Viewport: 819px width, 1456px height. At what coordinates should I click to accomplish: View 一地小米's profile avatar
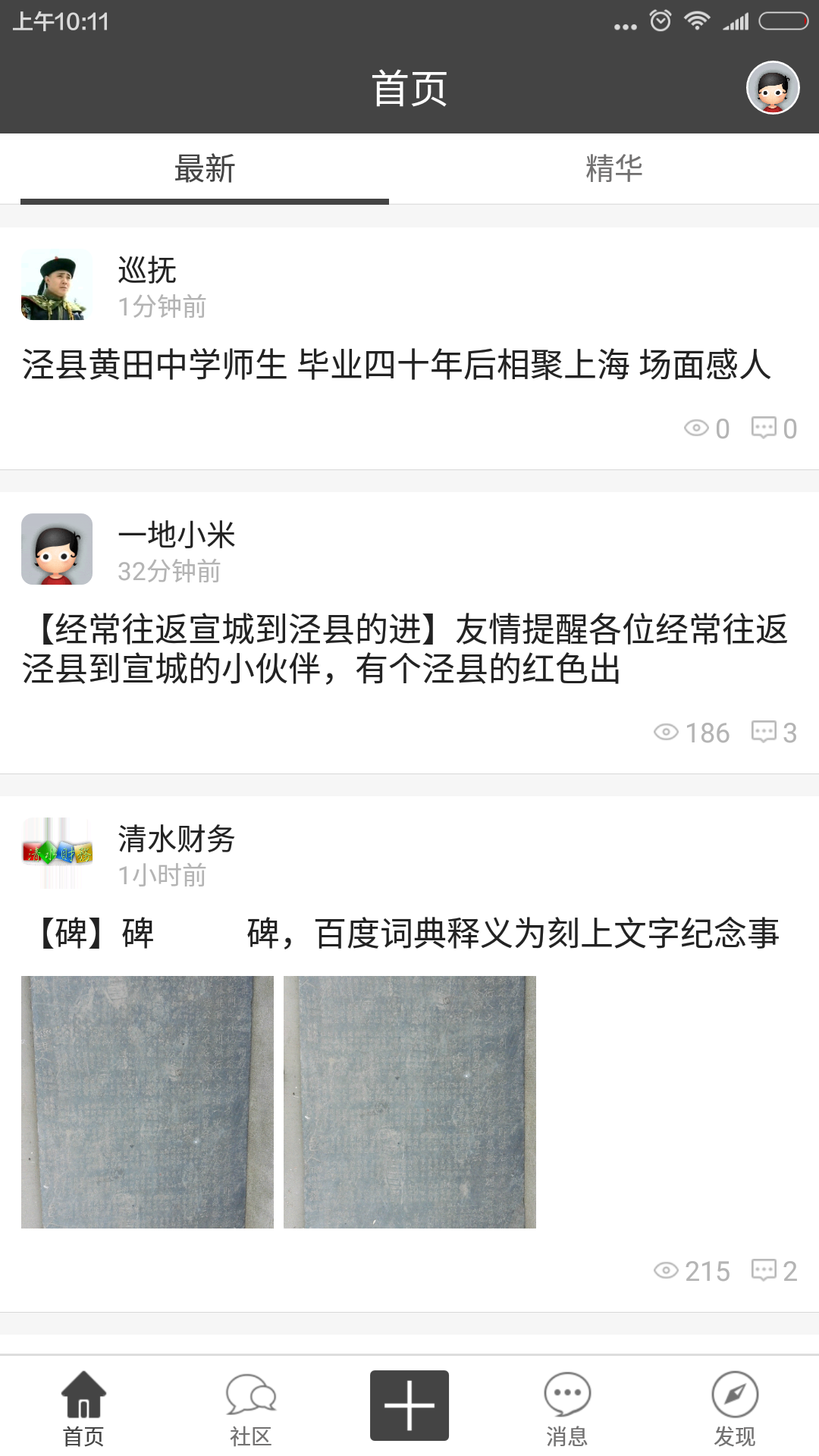pos(56,549)
